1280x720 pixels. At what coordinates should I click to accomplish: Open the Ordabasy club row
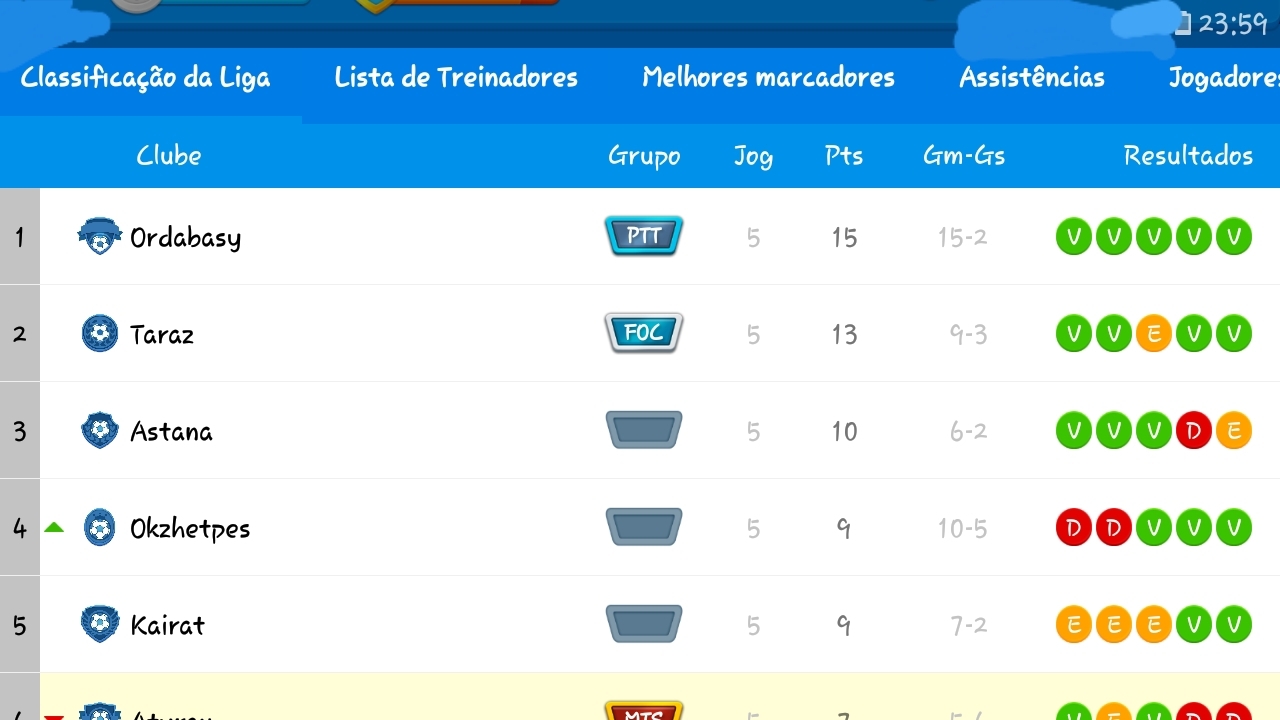(x=186, y=238)
